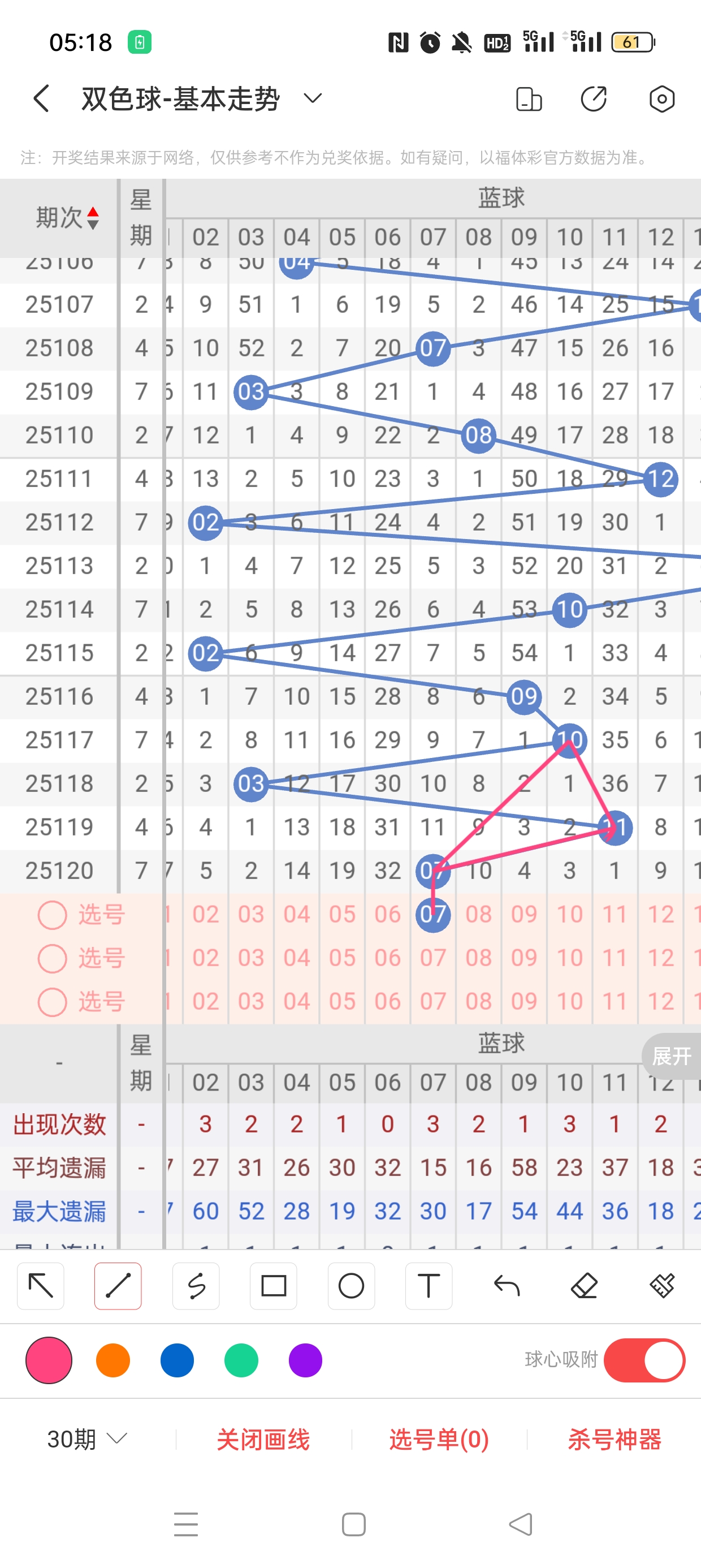Expand statistics with the 展开 button
This screenshot has height=1568, width=701.
pyautogui.click(x=672, y=1056)
